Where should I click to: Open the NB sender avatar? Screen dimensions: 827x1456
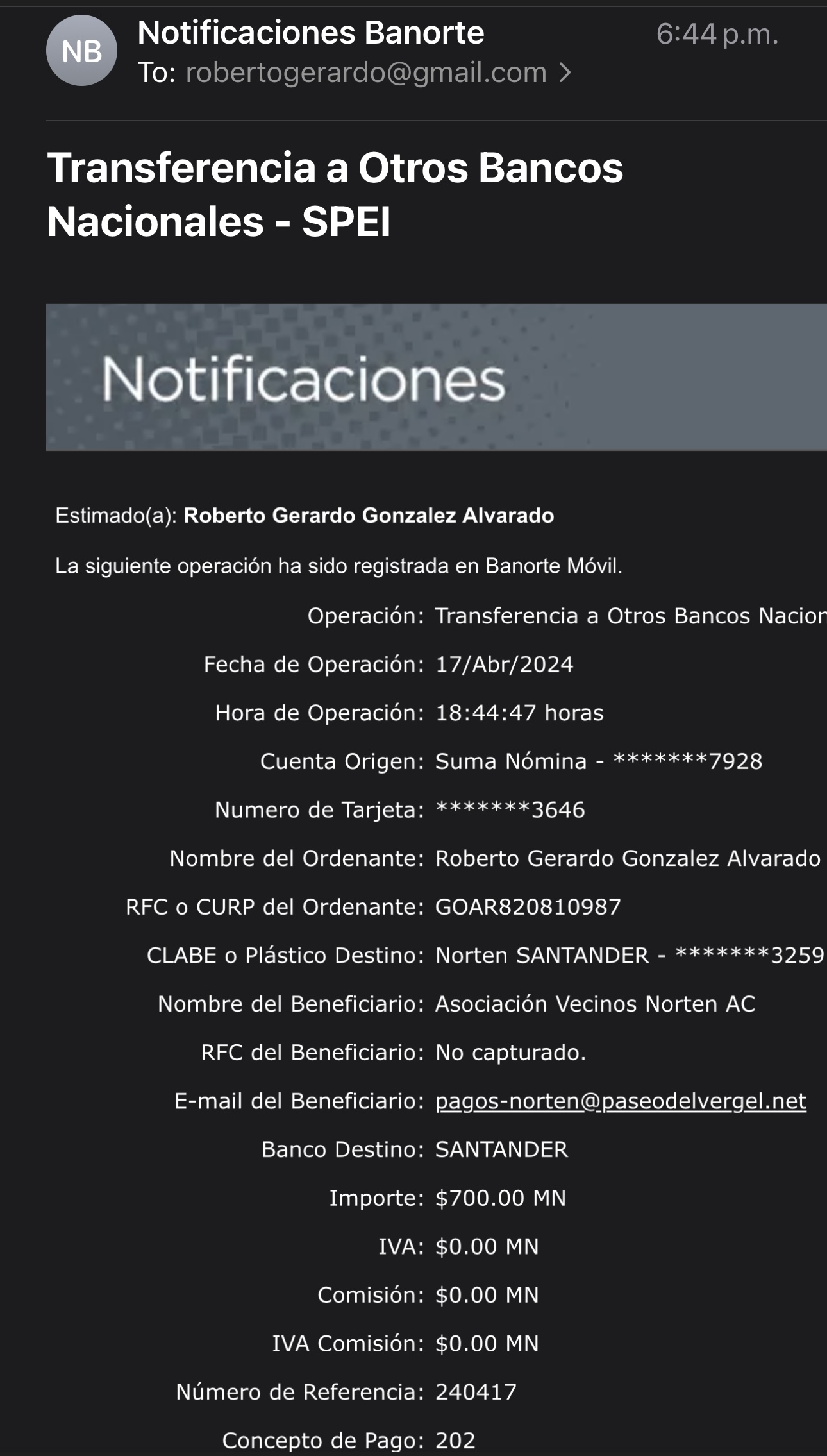(x=81, y=51)
